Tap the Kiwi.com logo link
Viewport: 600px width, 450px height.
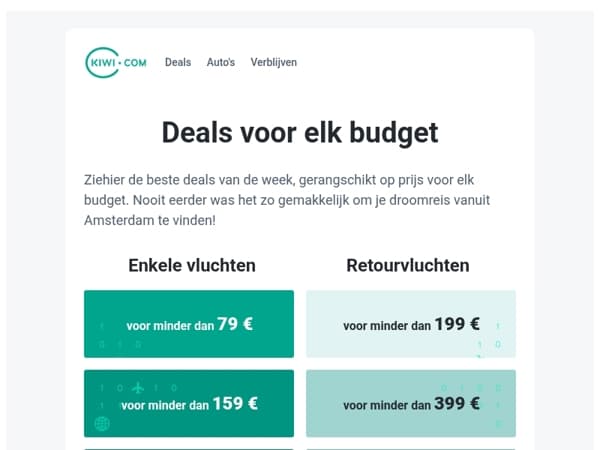pyautogui.click(x=116, y=62)
